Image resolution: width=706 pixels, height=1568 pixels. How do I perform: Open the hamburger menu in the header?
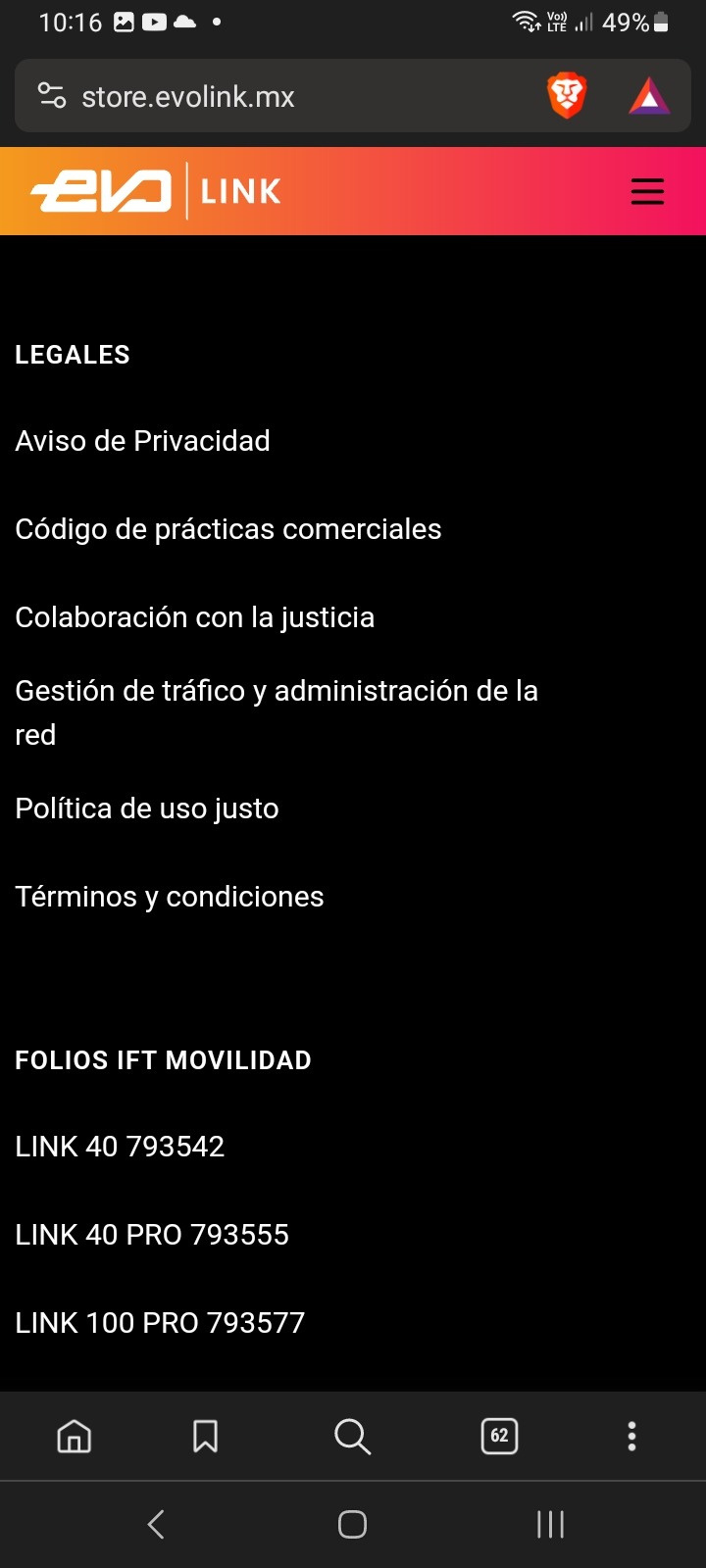coord(647,191)
